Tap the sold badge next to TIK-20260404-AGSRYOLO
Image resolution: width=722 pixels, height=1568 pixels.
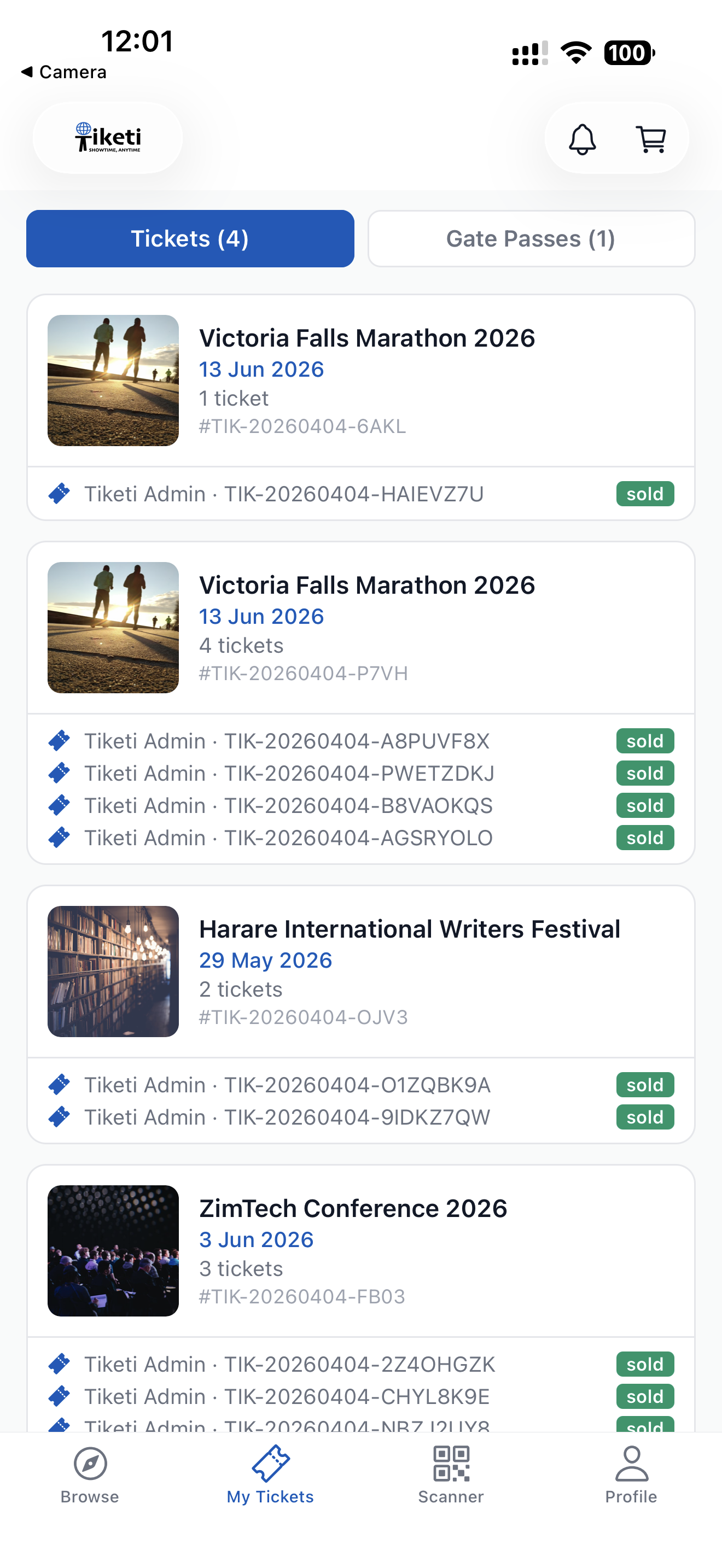[645, 837]
